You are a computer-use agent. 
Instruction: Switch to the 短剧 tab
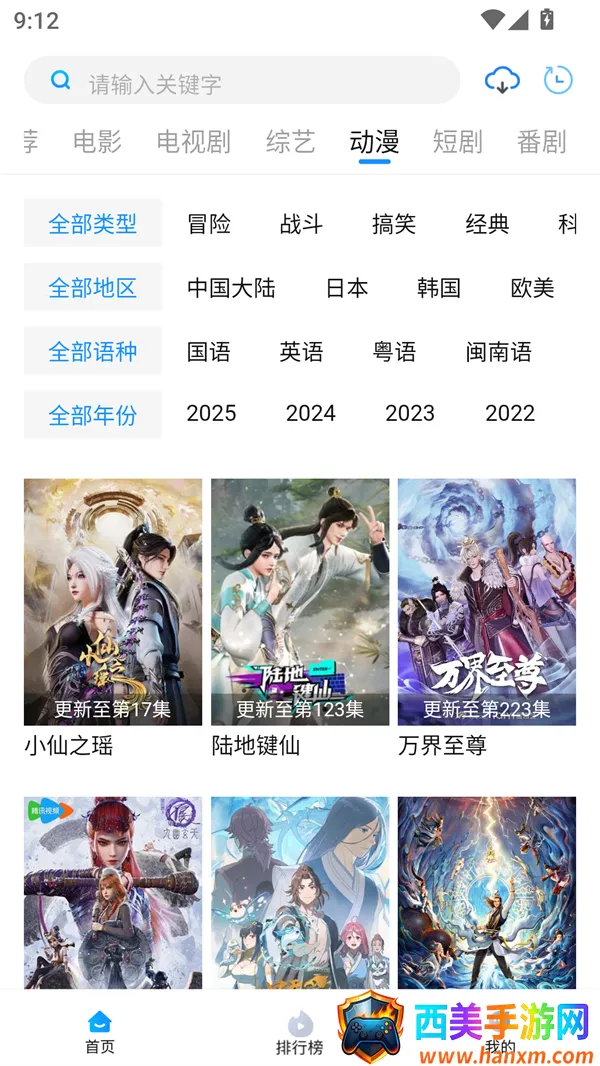[457, 142]
